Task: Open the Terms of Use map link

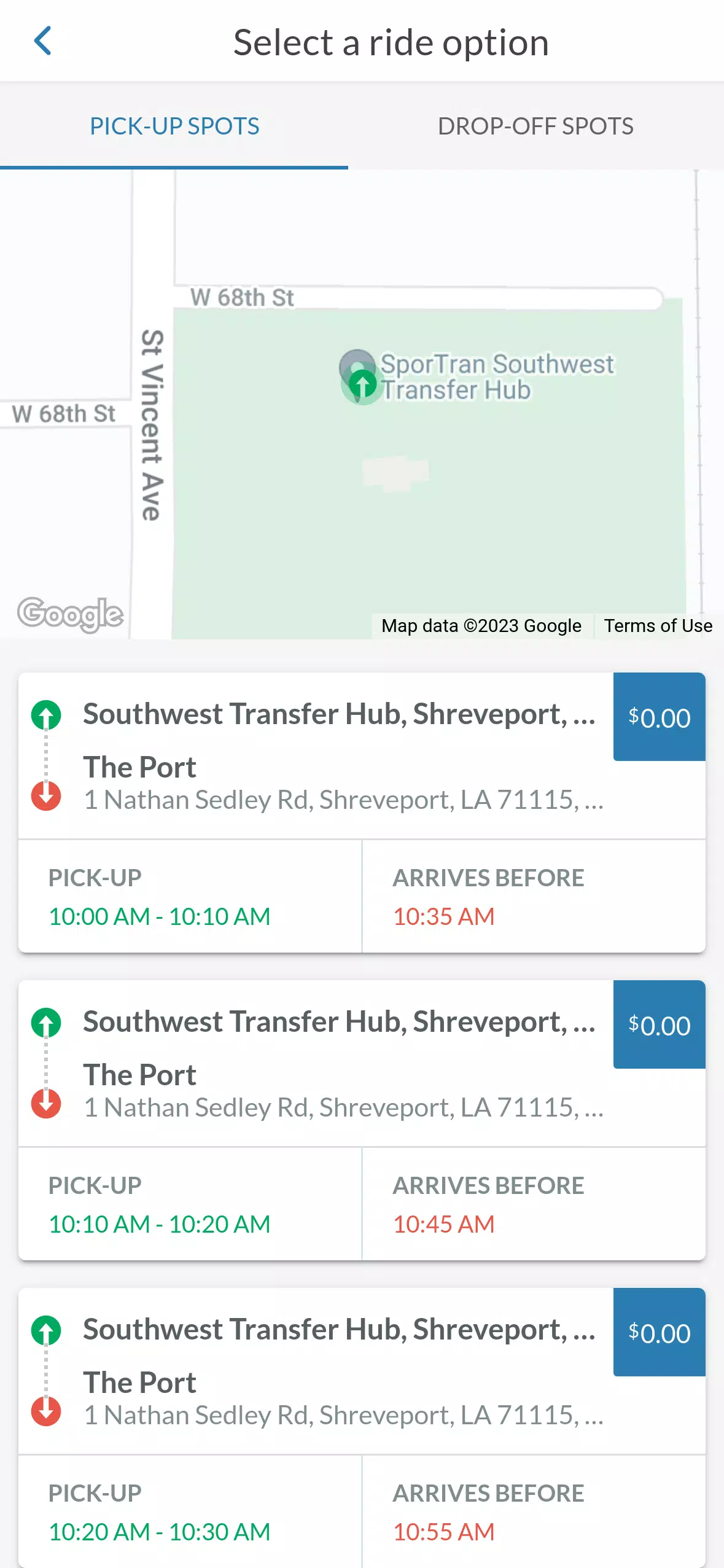Action: tap(658, 626)
